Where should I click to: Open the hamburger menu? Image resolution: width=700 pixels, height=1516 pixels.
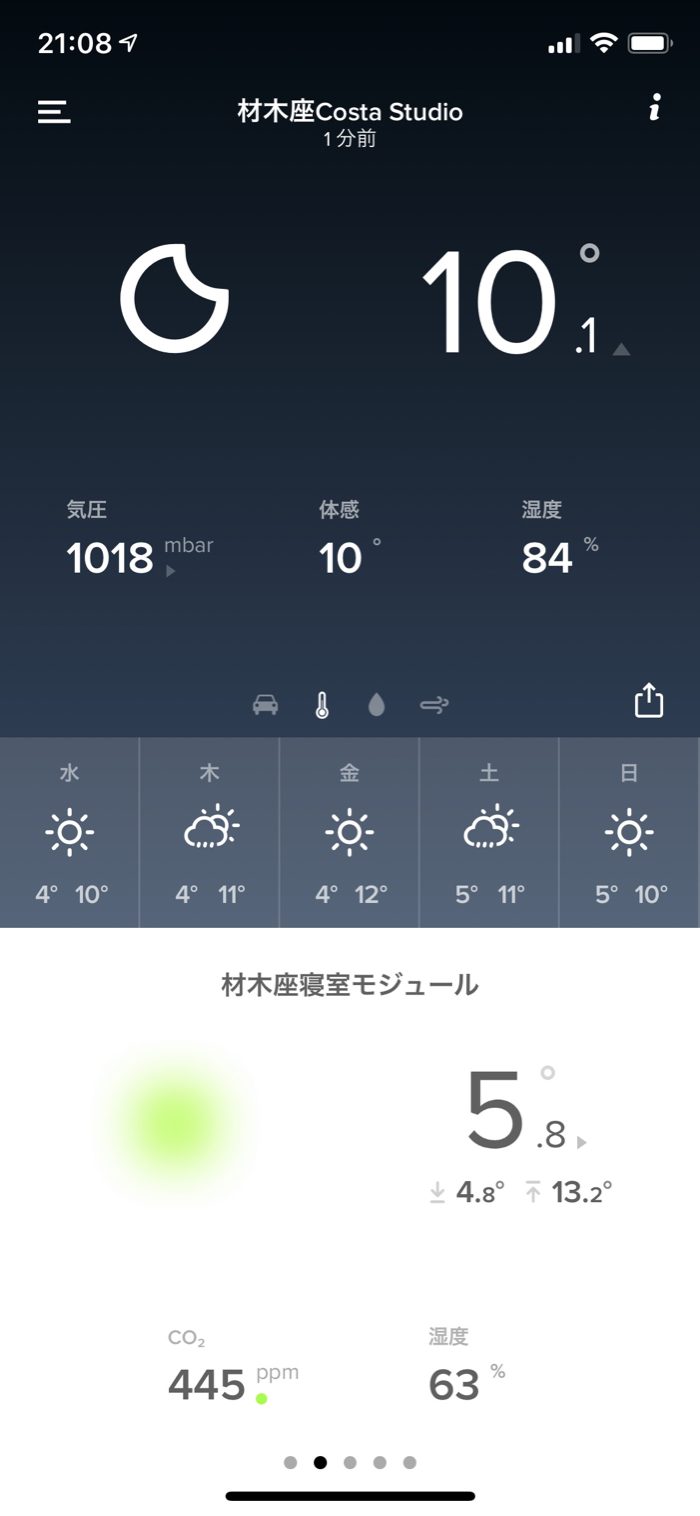pos(54,111)
